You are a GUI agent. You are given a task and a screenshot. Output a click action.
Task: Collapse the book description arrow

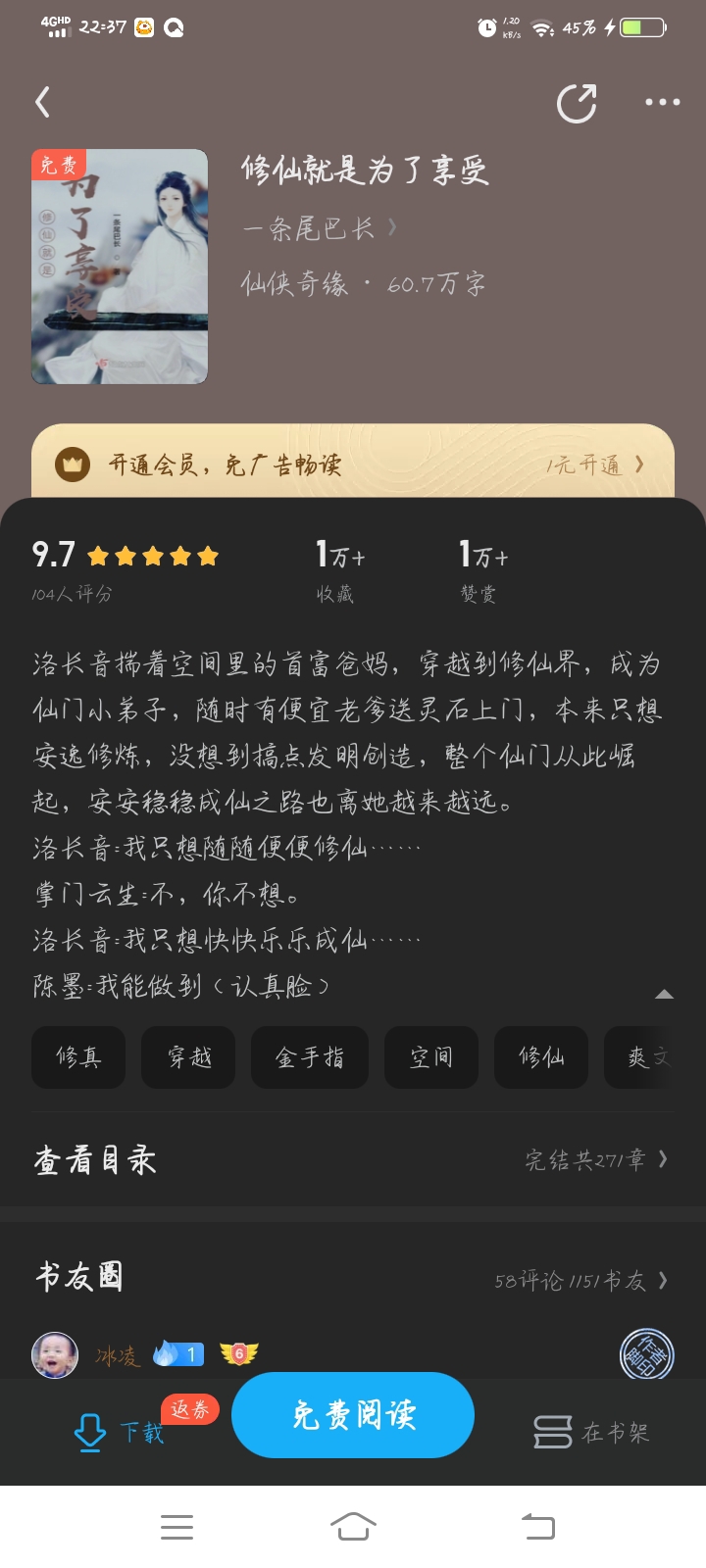pyautogui.click(x=664, y=994)
